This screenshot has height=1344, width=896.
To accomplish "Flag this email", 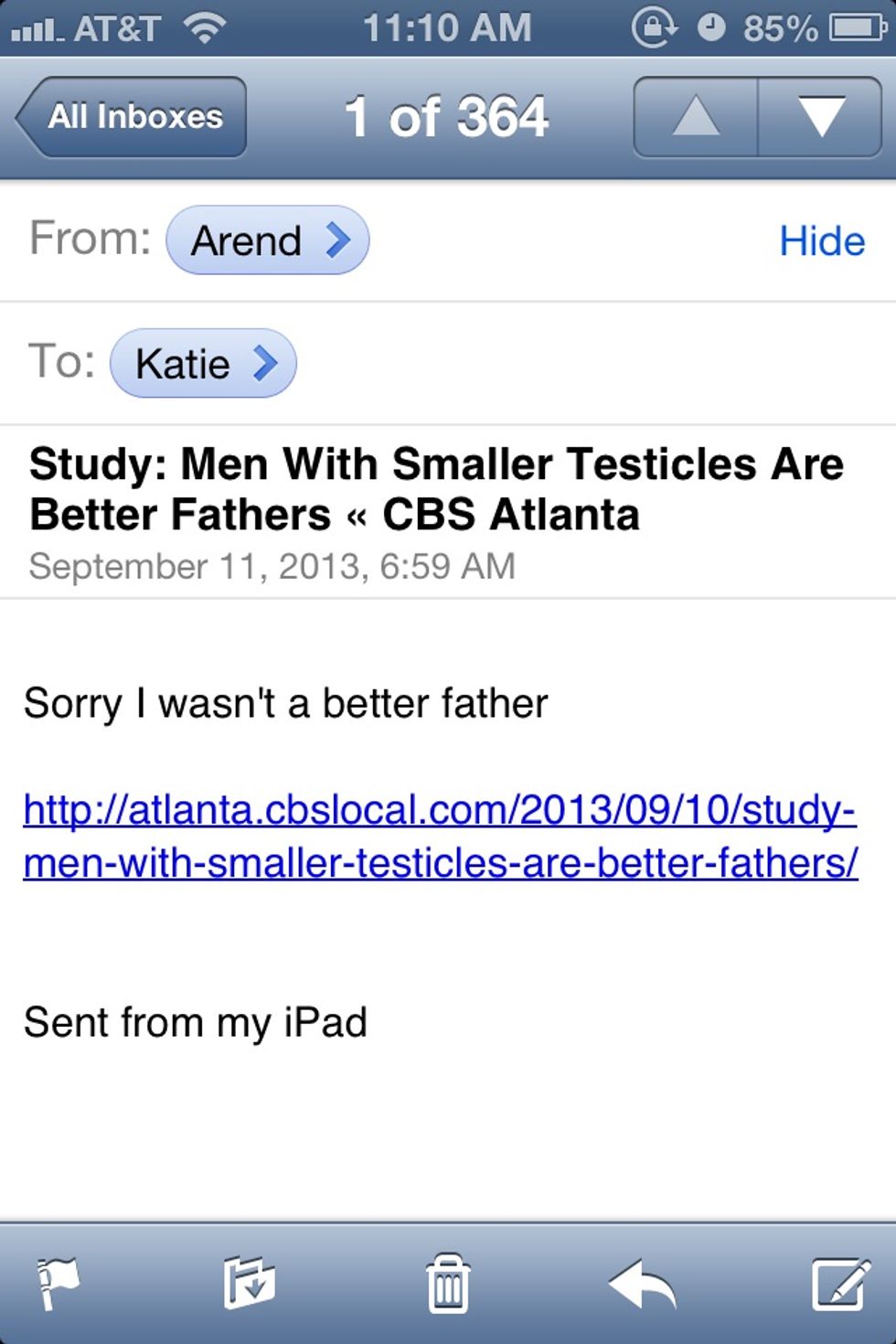I will [x=58, y=1283].
